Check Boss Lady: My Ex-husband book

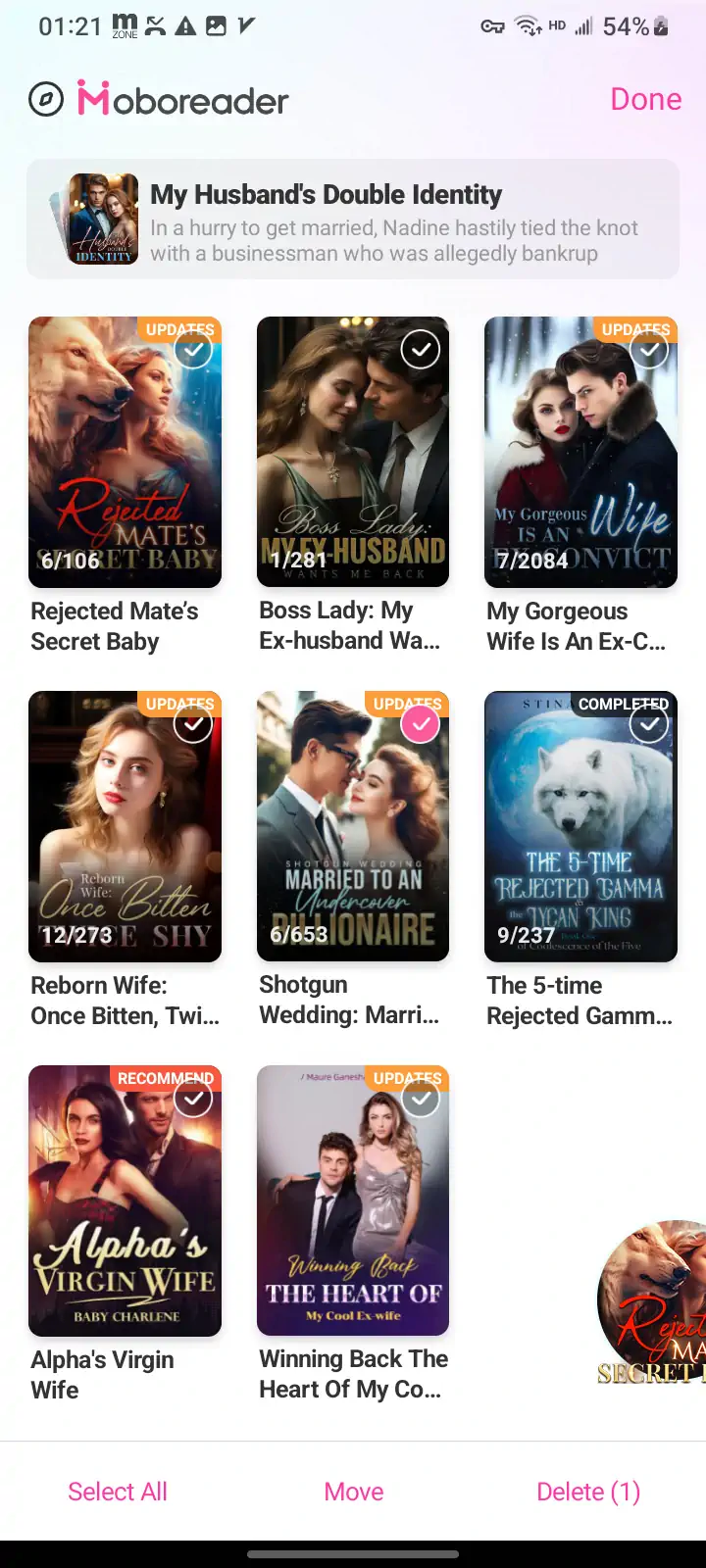click(421, 350)
